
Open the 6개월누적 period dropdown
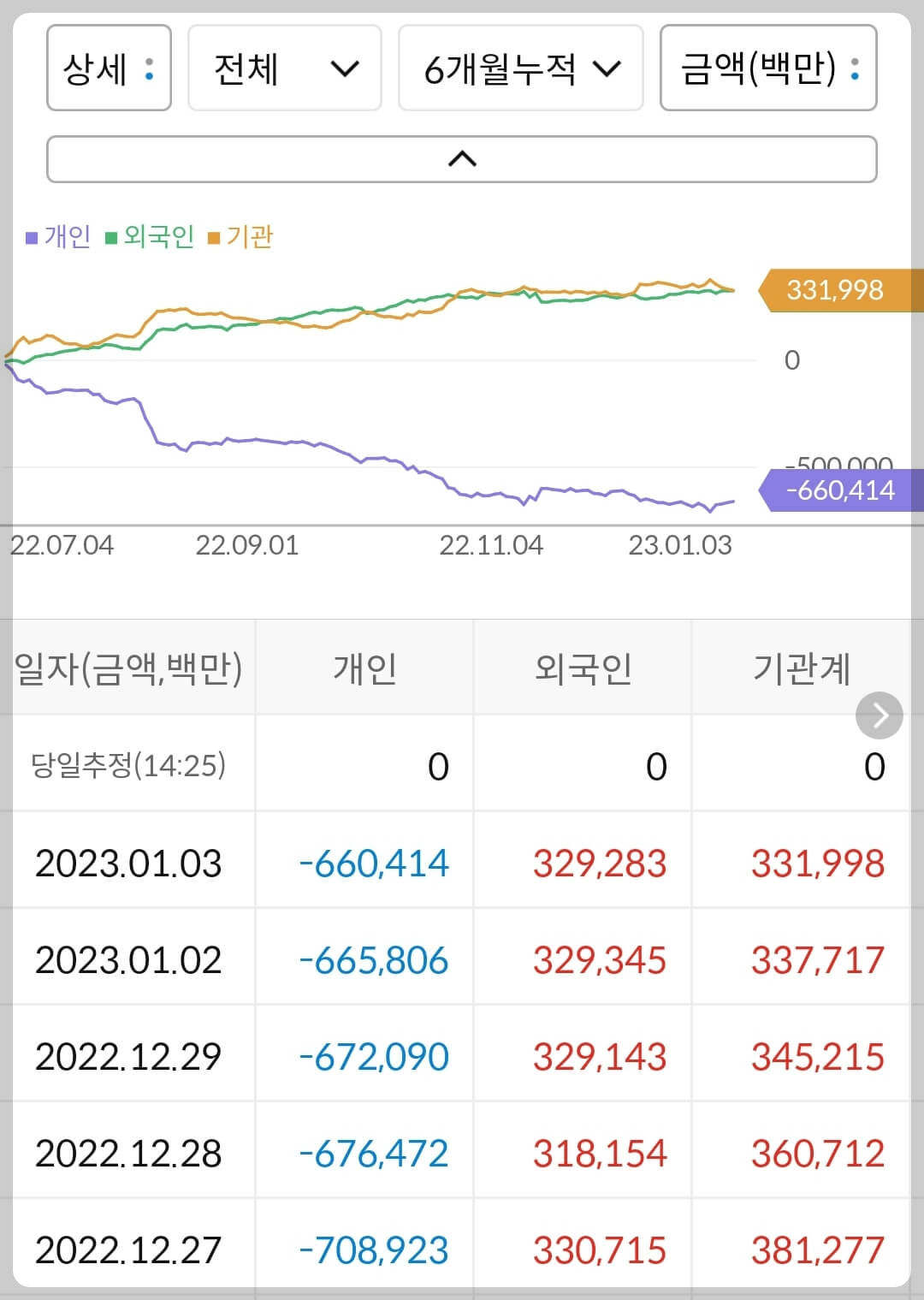tap(520, 69)
